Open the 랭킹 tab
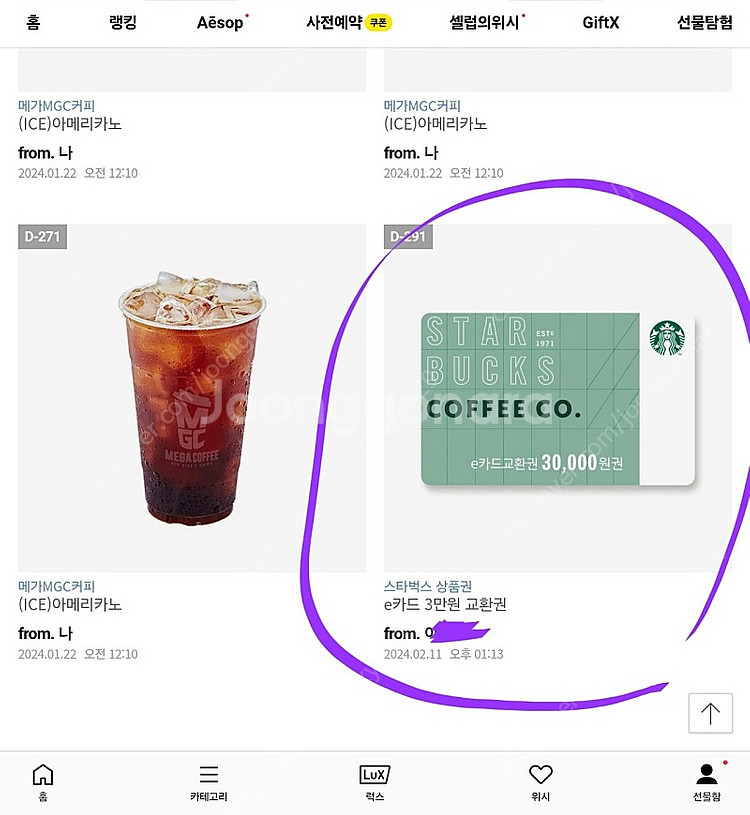Image resolution: width=750 pixels, height=815 pixels. 126,22
